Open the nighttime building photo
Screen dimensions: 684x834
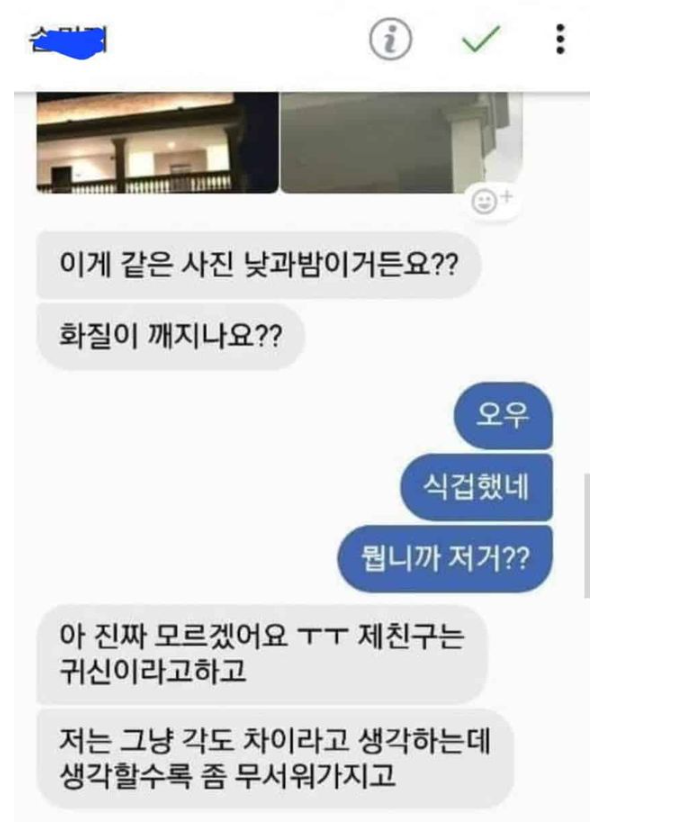click(157, 142)
